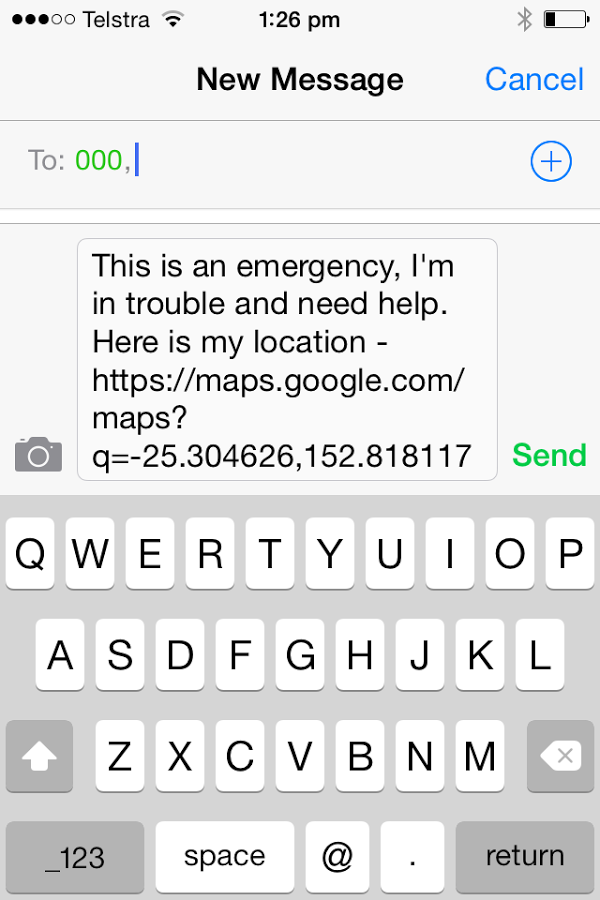Tap the message text box
Screen dimensions: 600x900
pyautogui.click(x=287, y=360)
